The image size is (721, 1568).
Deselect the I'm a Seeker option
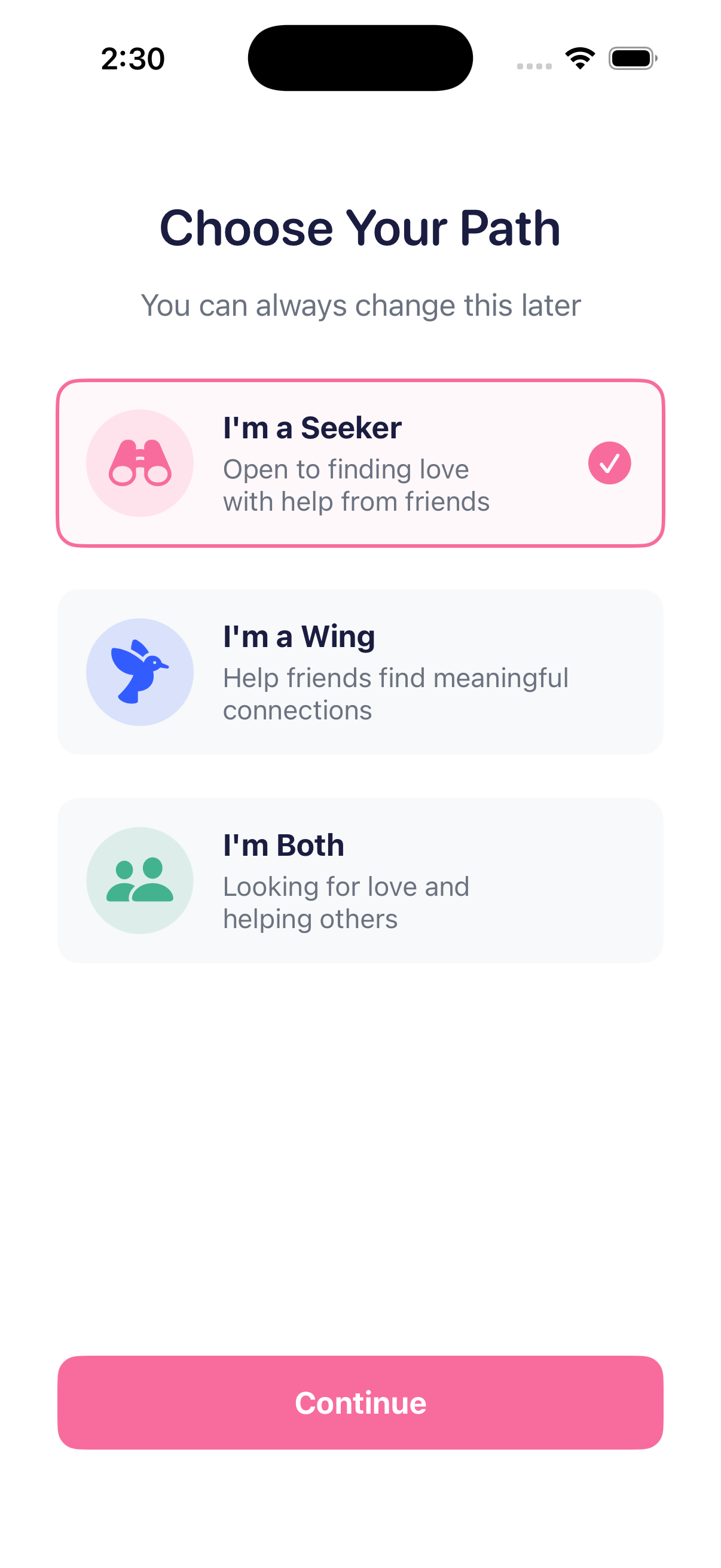coord(360,463)
